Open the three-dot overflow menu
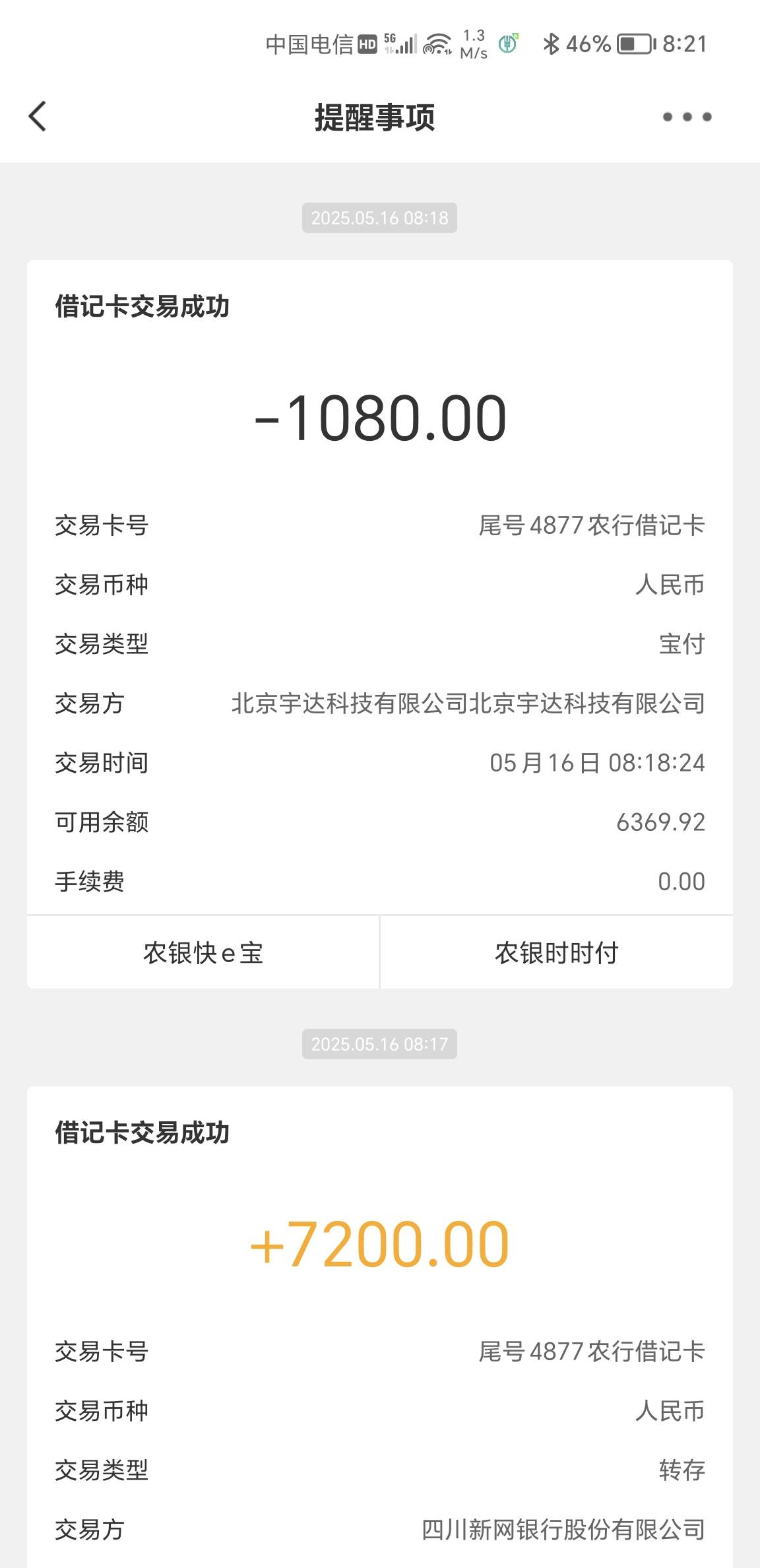The height and width of the screenshot is (1568, 760). tap(687, 117)
